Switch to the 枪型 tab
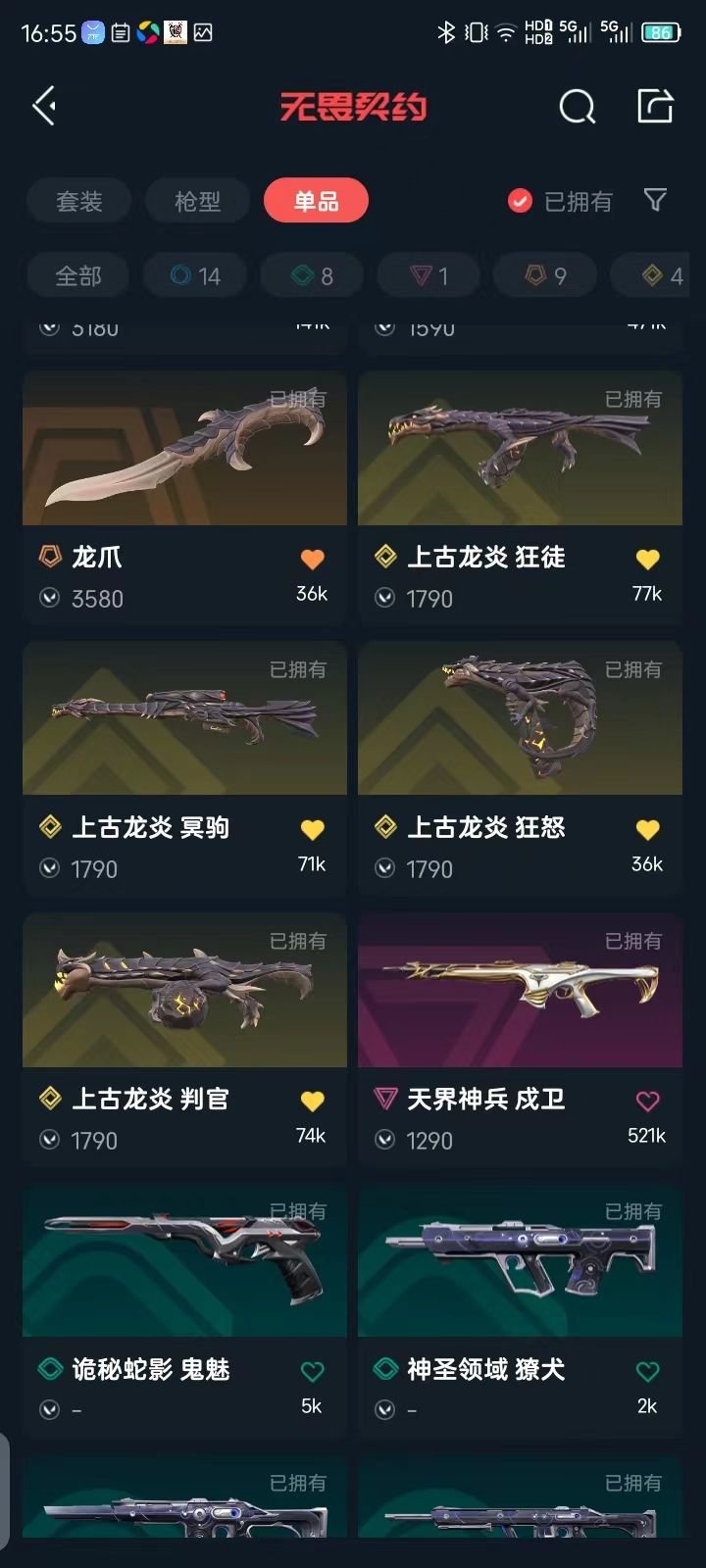Image resolution: width=706 pixels, height=1568 pixels. pos(197,201)
